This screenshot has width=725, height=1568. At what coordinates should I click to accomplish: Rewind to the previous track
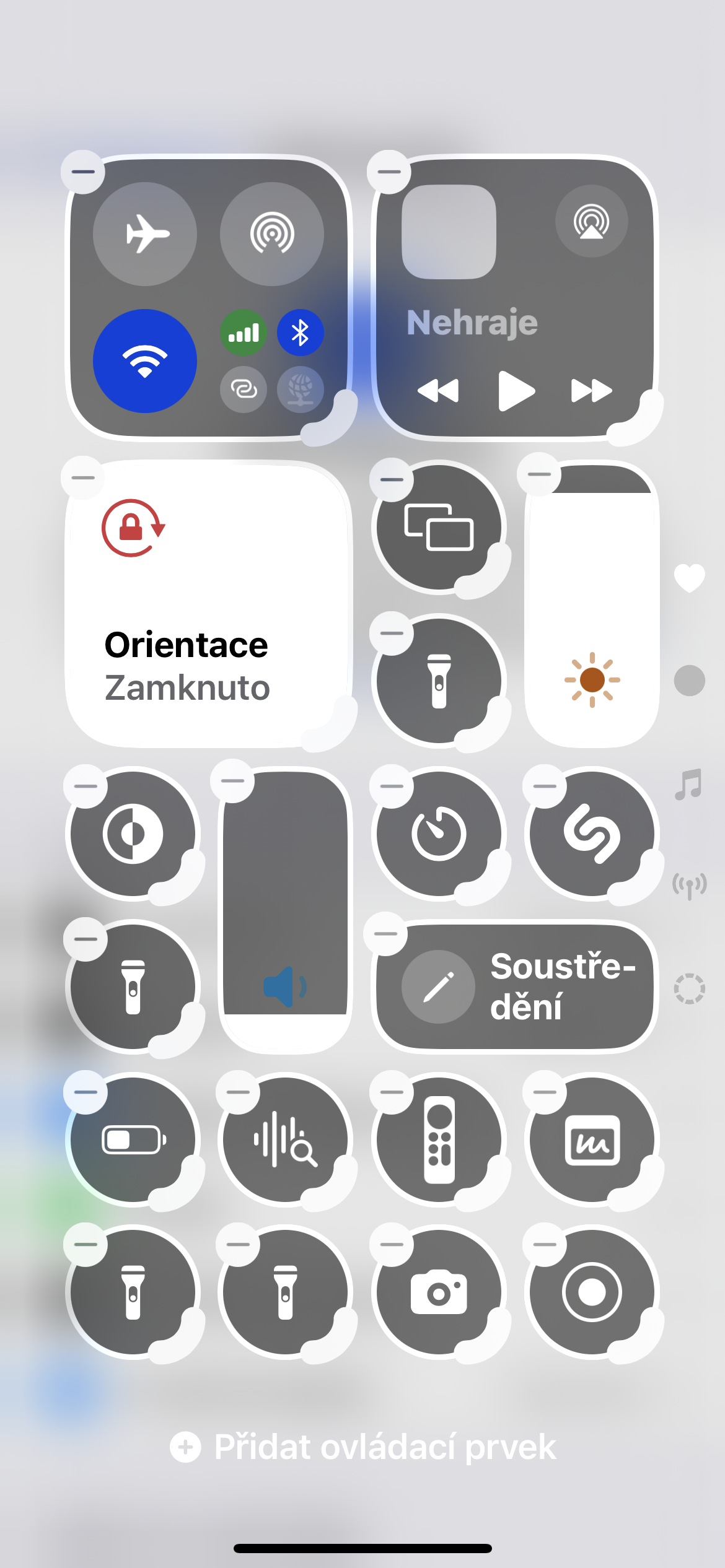point(438,391)
